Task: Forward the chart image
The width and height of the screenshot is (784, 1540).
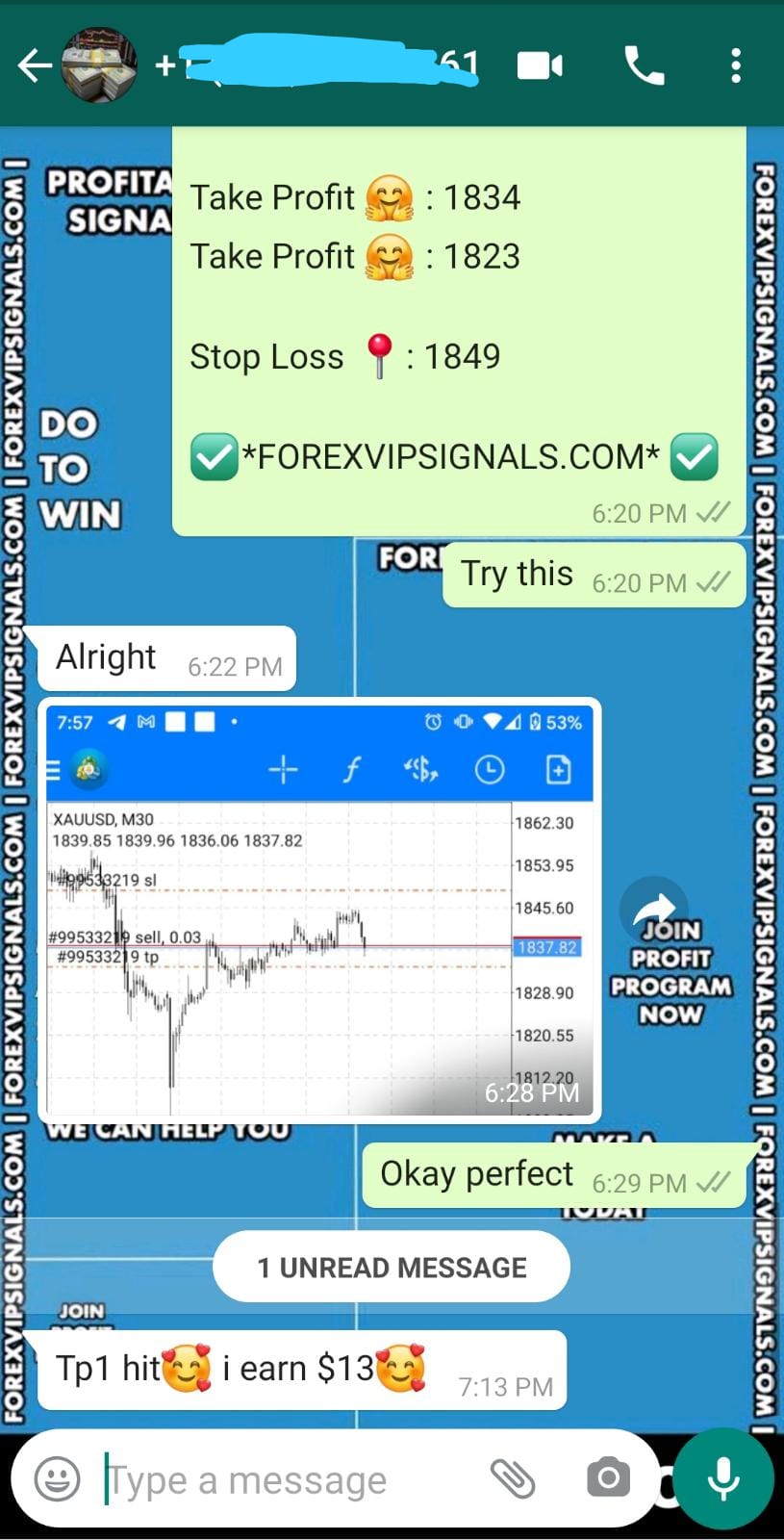Action: (x=653, y=909)
